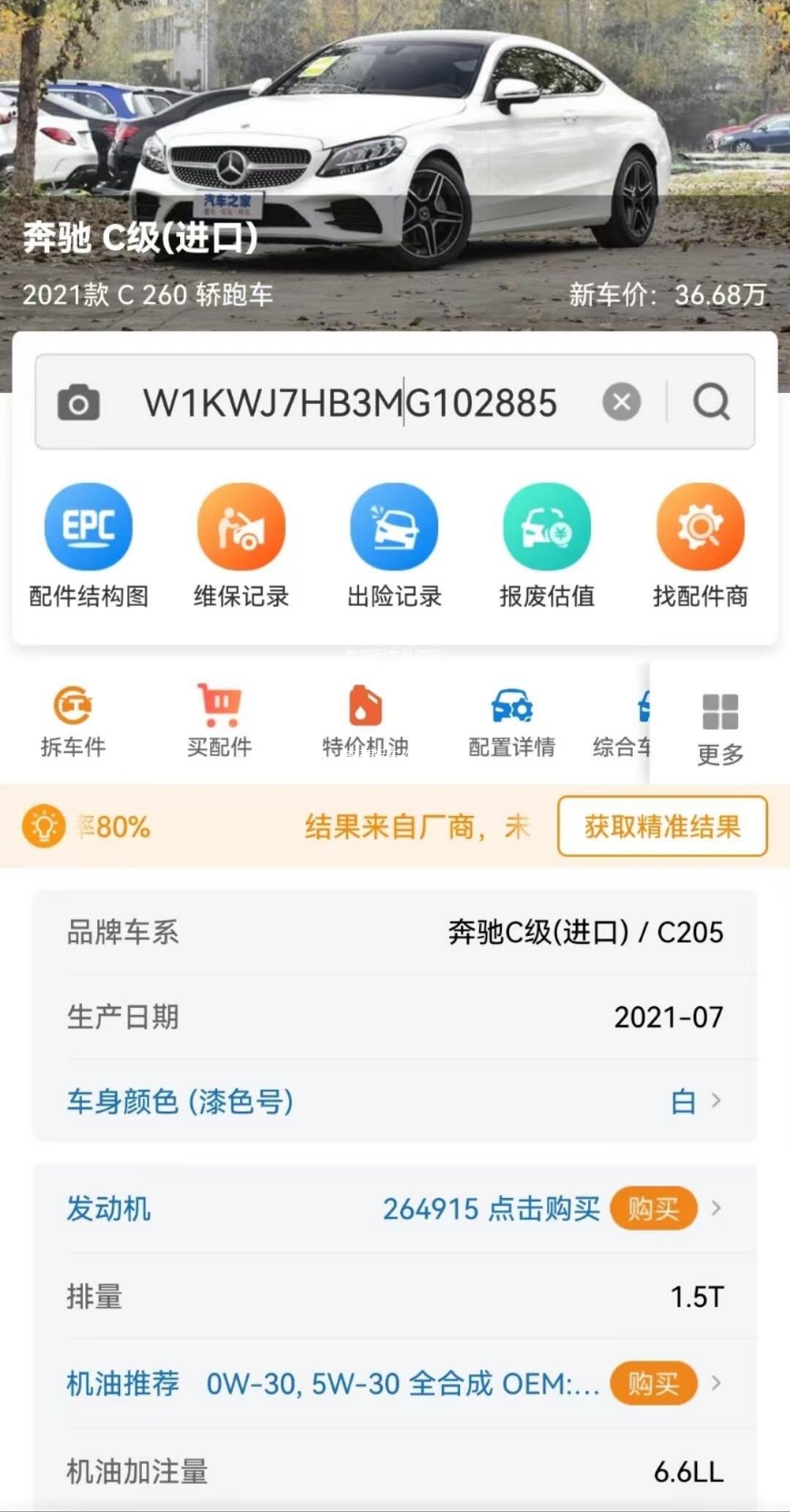Open 维保记录
Screen dimensions: 790x1512
pos(241,546)
